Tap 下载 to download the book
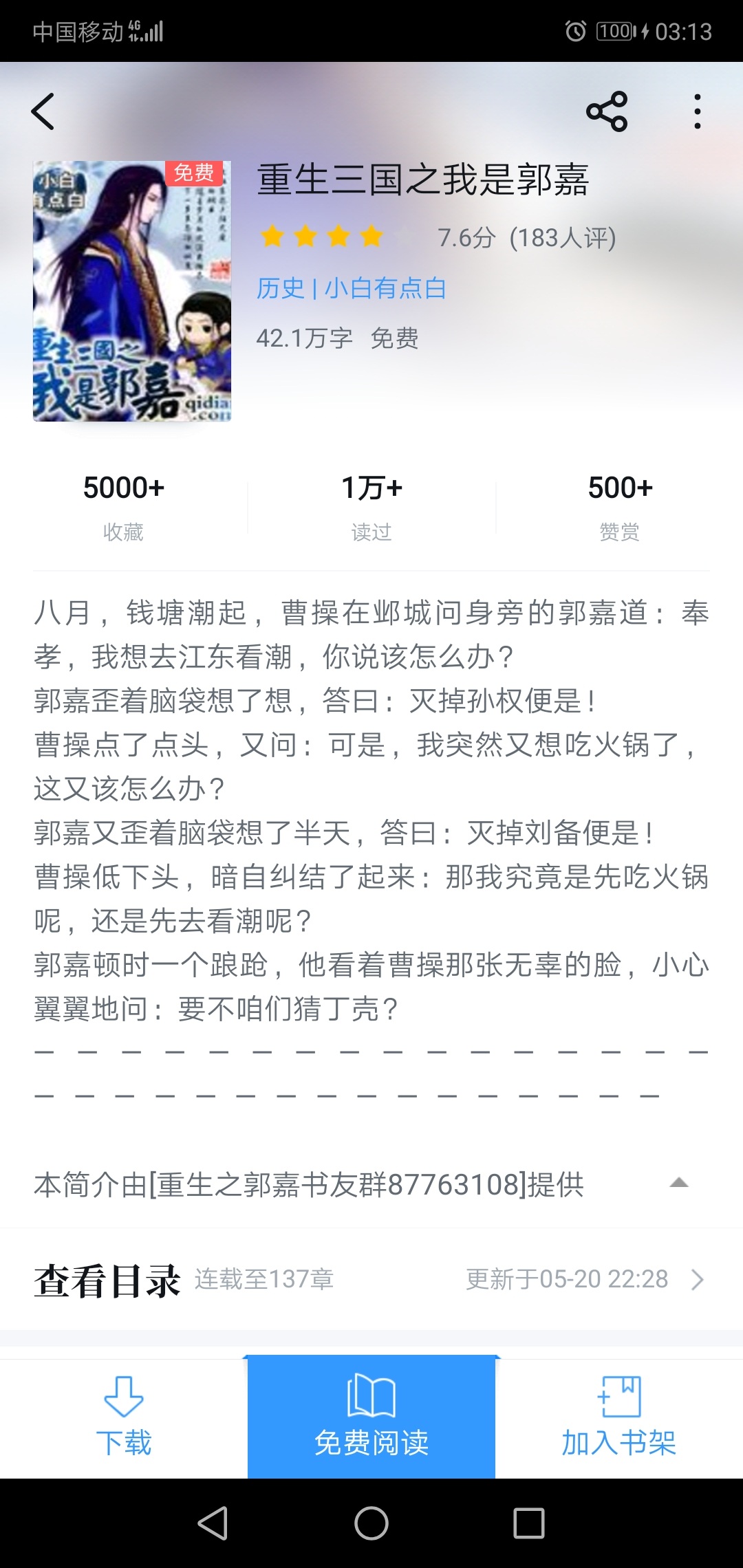 (x=124, y=1417)
